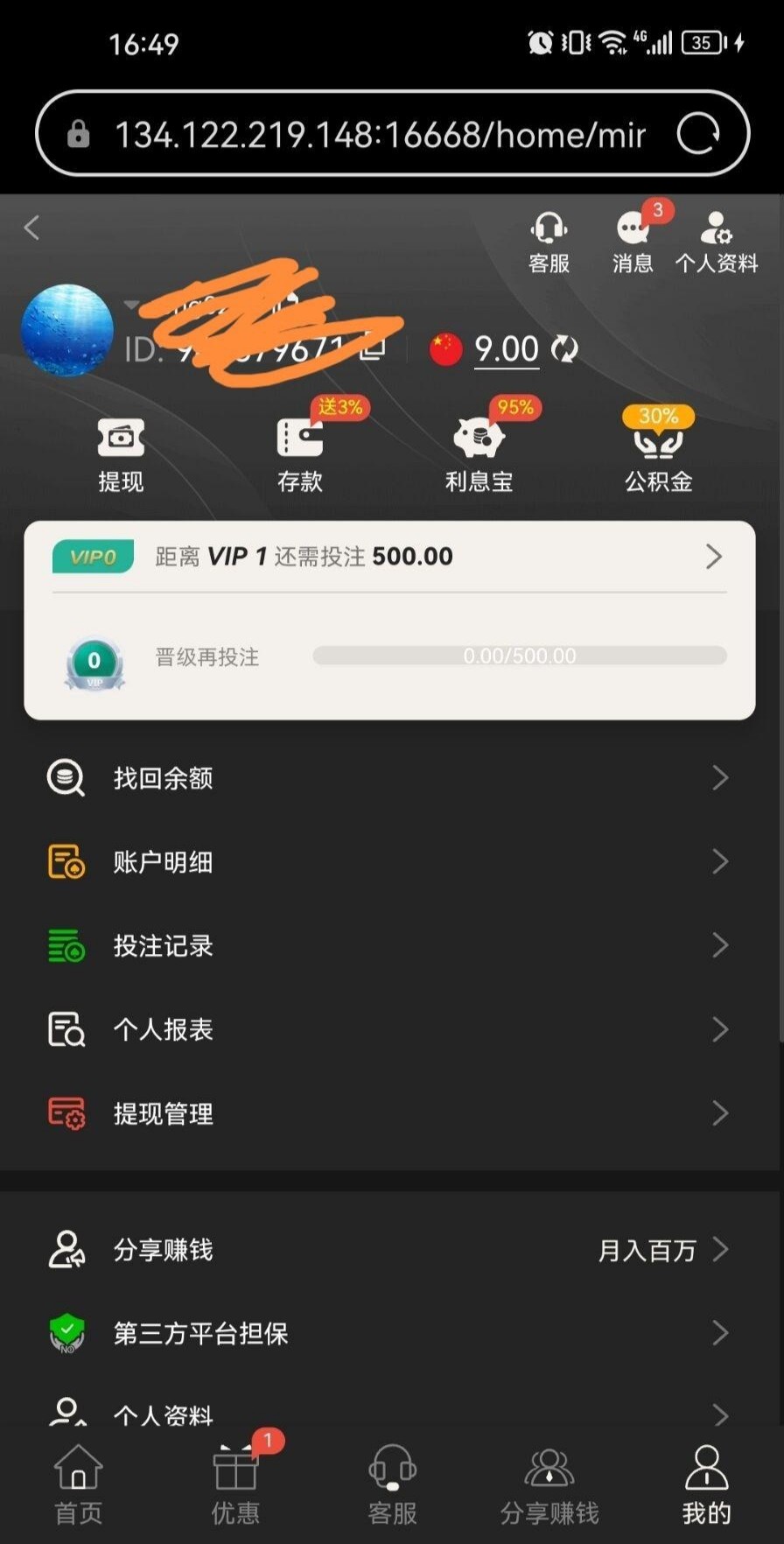Open 存款 deposit

coord(300,454)
